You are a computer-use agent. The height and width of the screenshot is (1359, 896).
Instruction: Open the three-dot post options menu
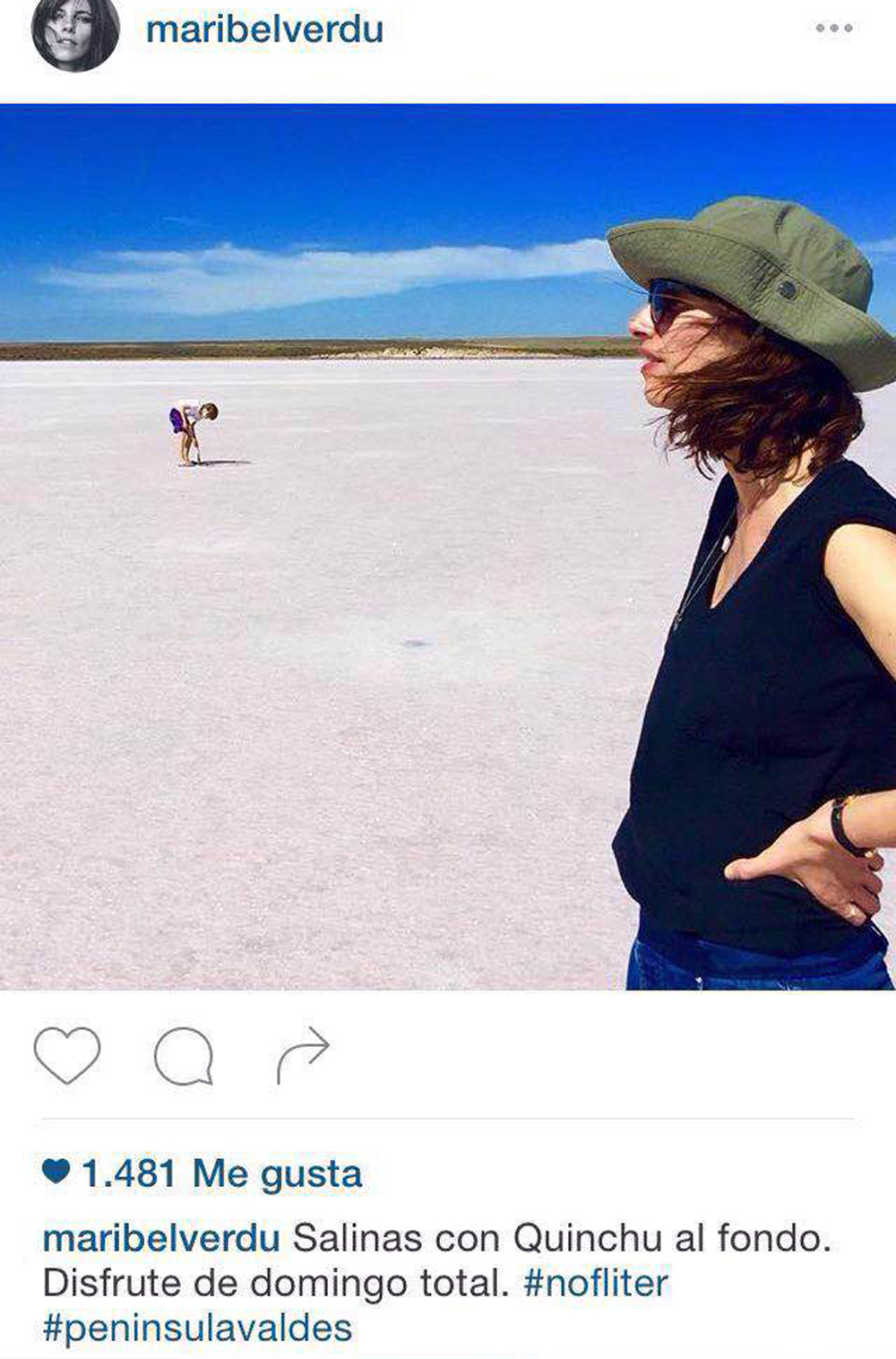tap(833, 29)
